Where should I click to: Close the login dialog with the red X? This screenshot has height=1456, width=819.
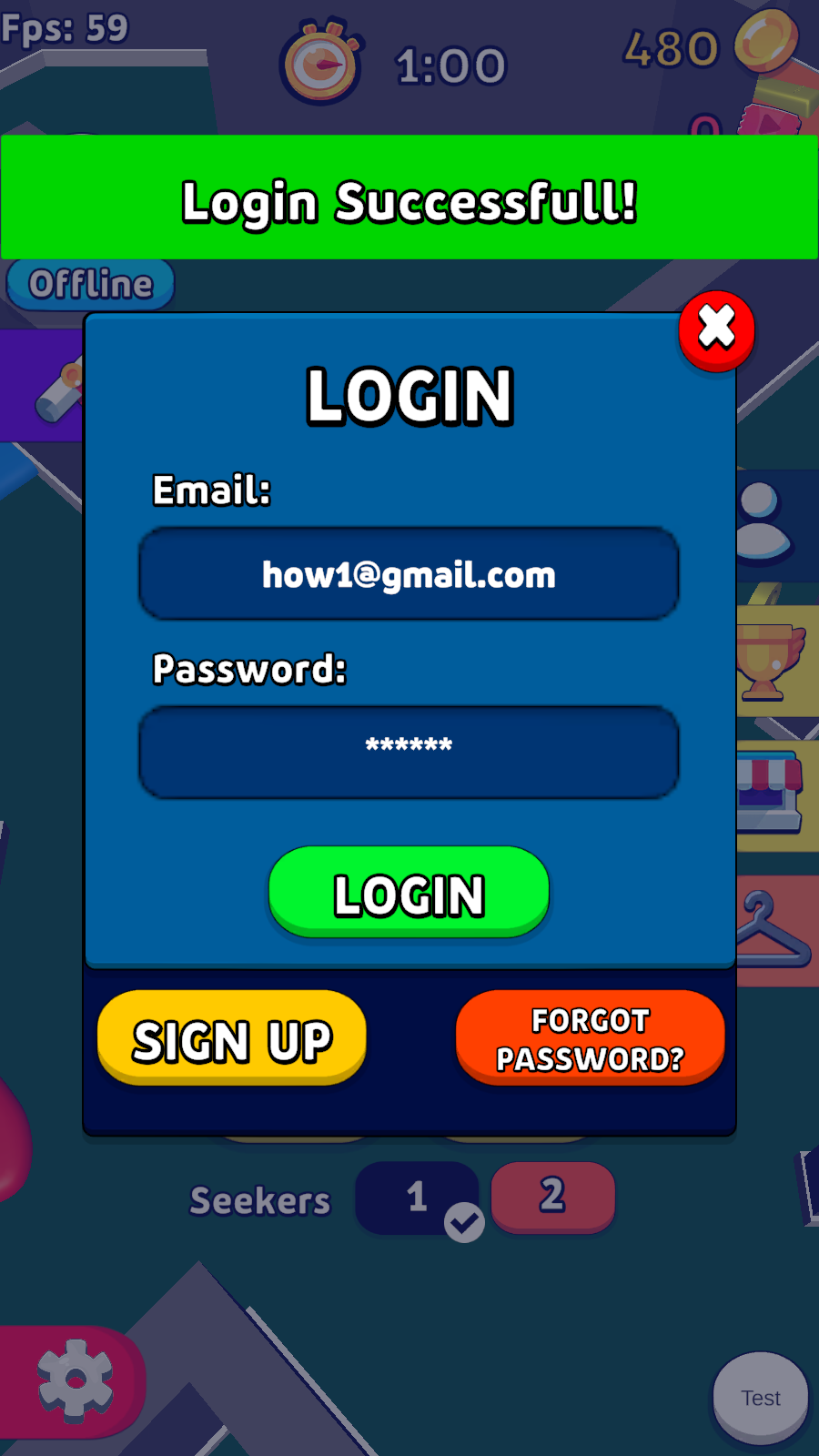(x=717, y=330)
